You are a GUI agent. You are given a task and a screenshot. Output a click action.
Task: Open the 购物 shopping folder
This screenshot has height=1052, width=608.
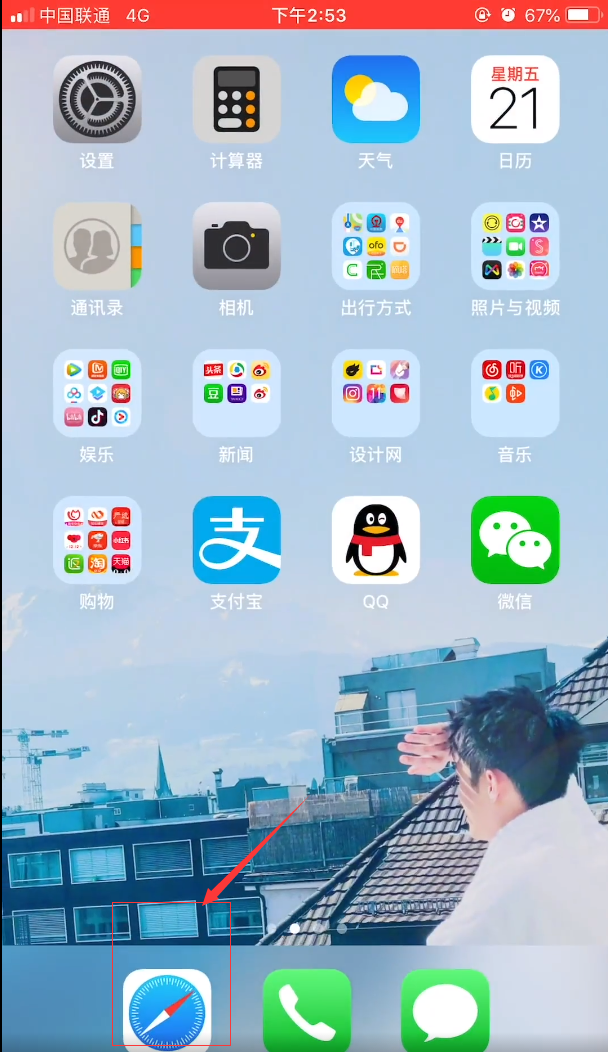pos(97,540)
